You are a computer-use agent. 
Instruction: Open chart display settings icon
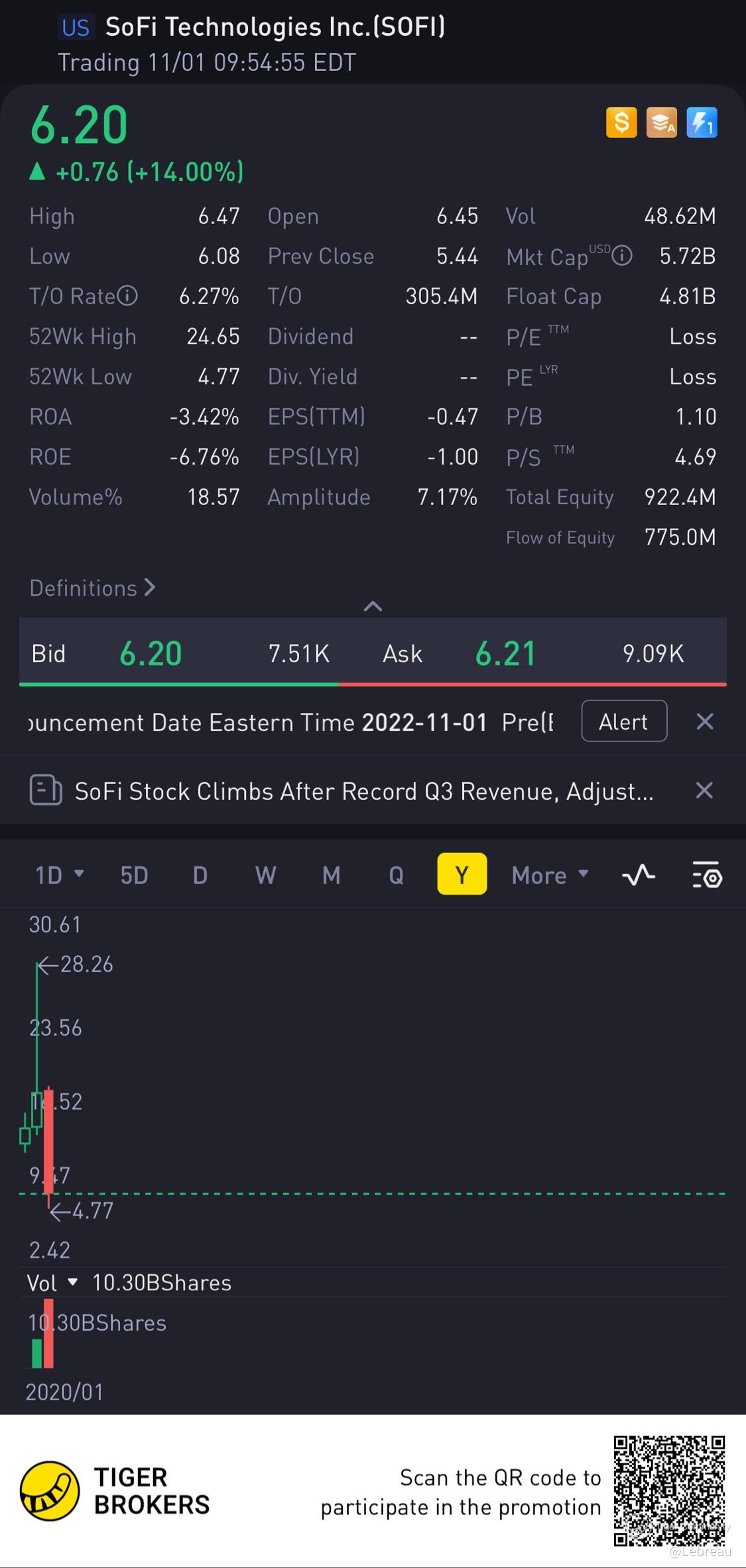pos(707,875)
